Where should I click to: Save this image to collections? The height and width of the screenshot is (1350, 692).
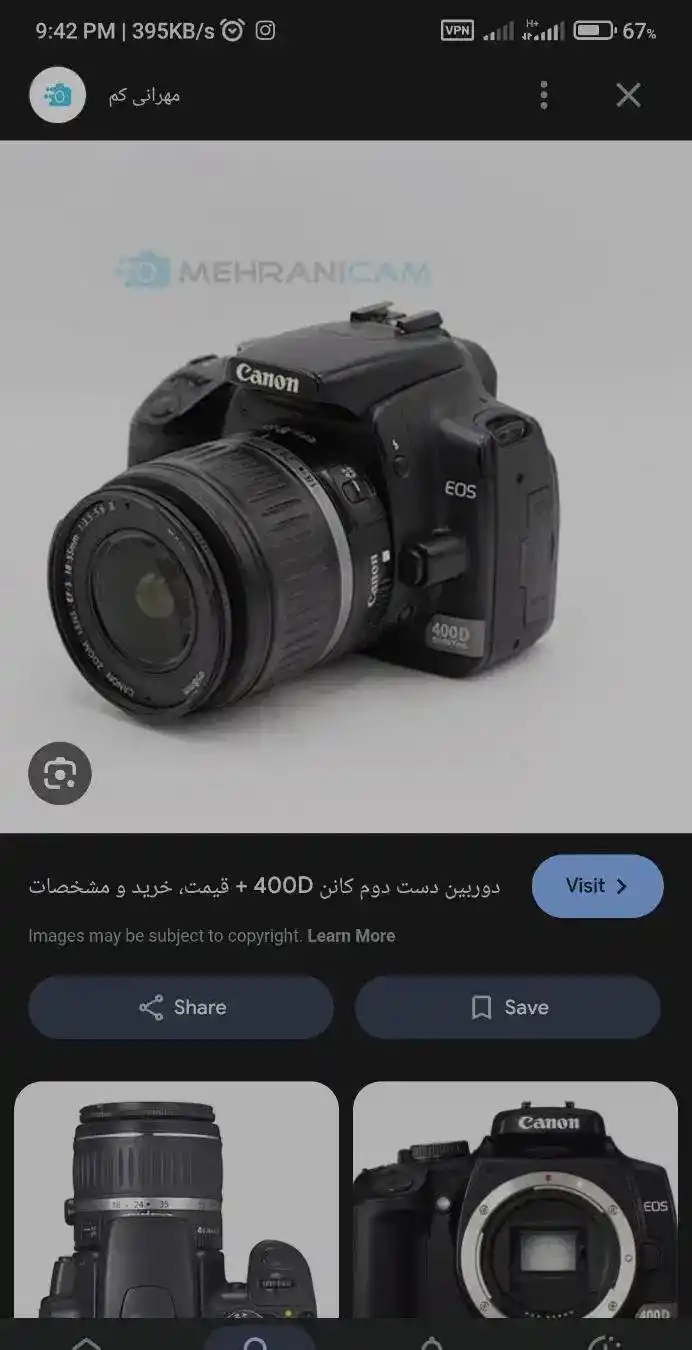click(x=508, y=1007)
